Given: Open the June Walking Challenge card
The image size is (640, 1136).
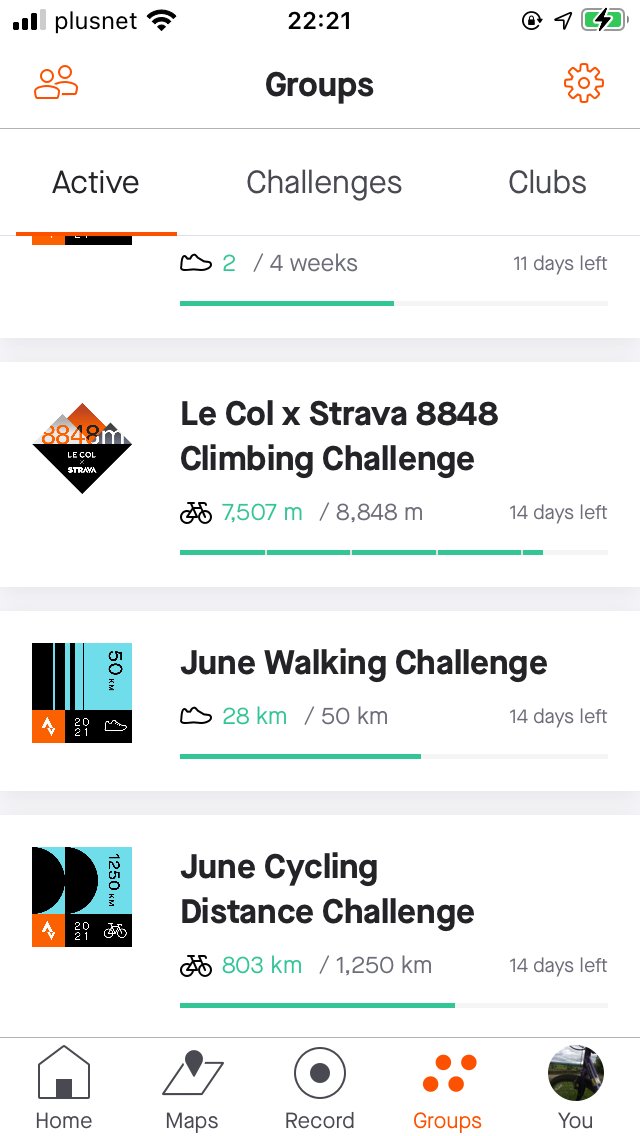Looking at the screenshot, I should tap(320, 701).
